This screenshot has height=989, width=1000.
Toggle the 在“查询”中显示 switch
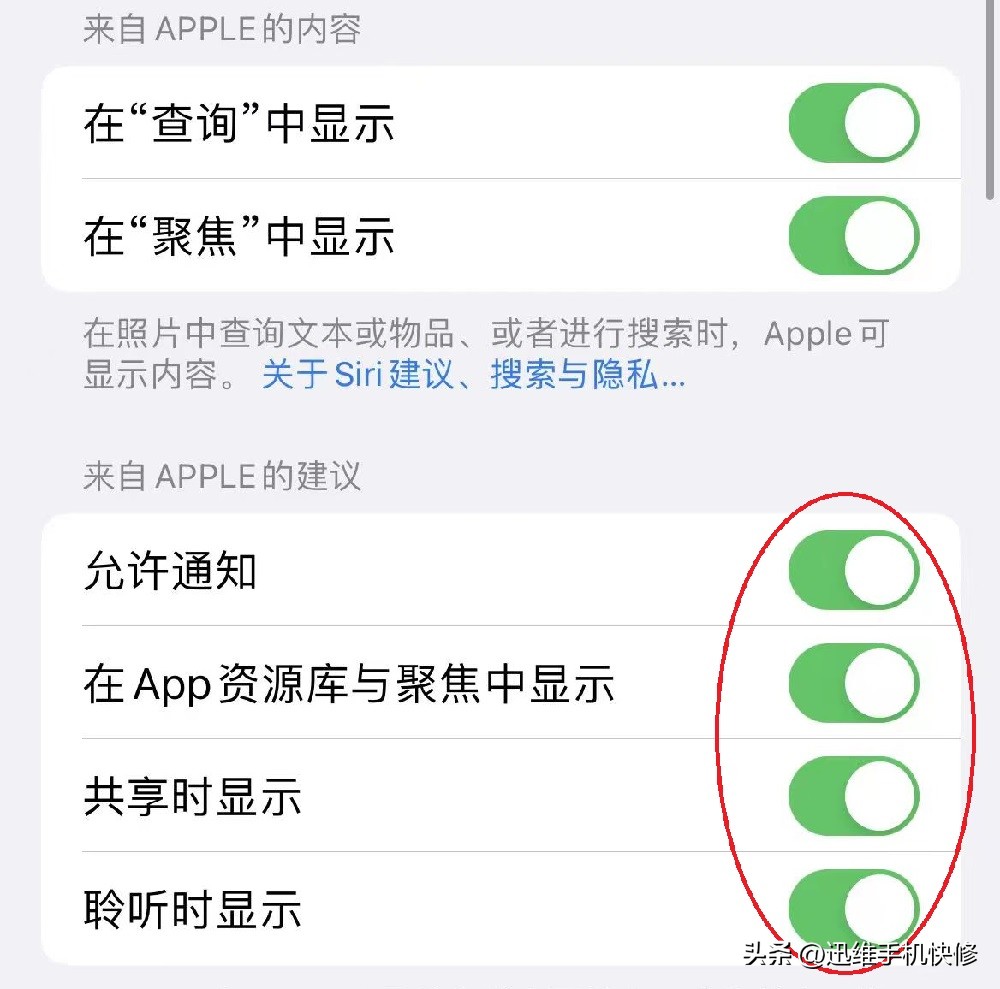[x=853, y=123]
